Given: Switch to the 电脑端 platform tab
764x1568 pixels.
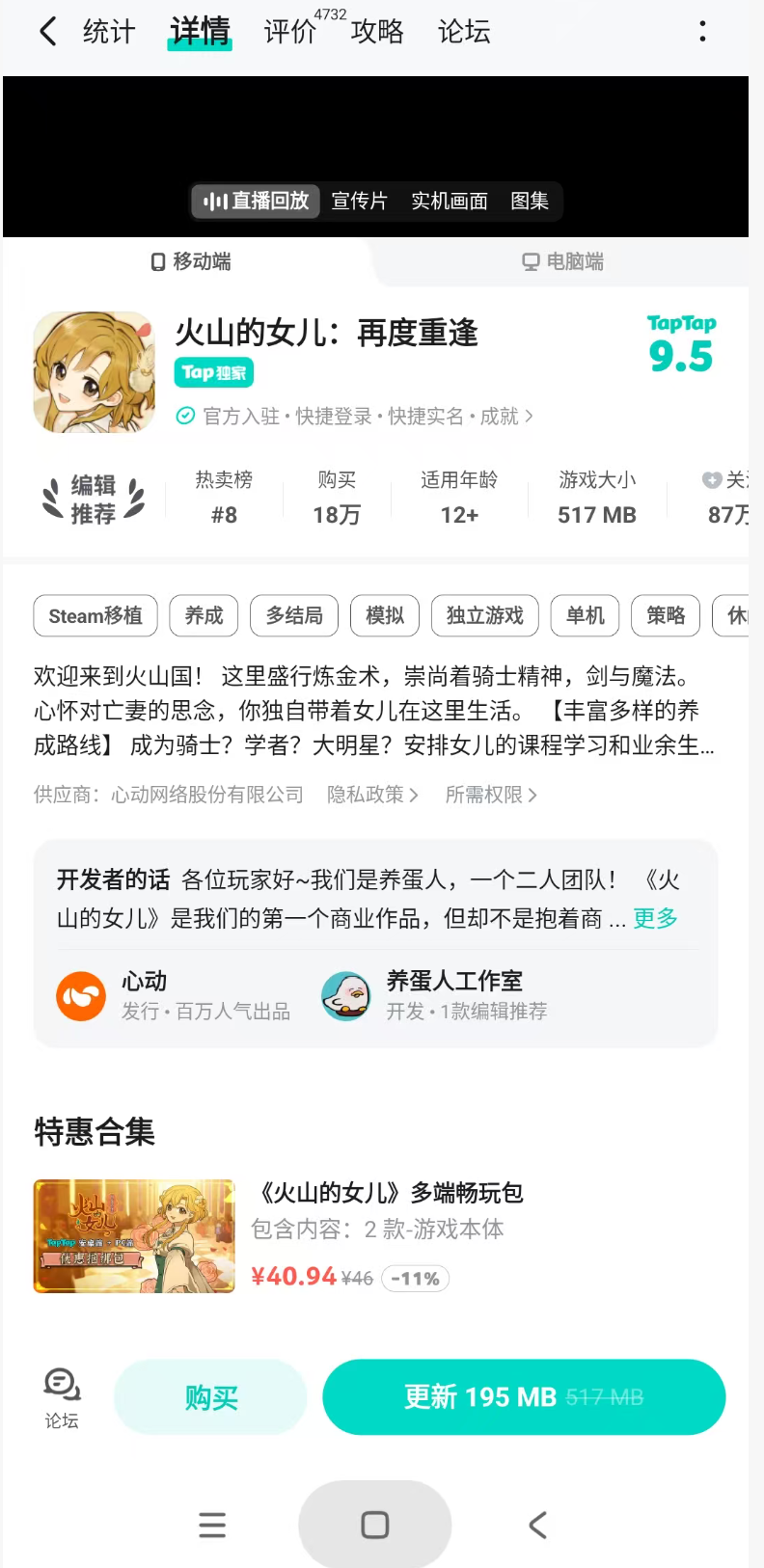Looking at the screenshot, I should point(562,261).
